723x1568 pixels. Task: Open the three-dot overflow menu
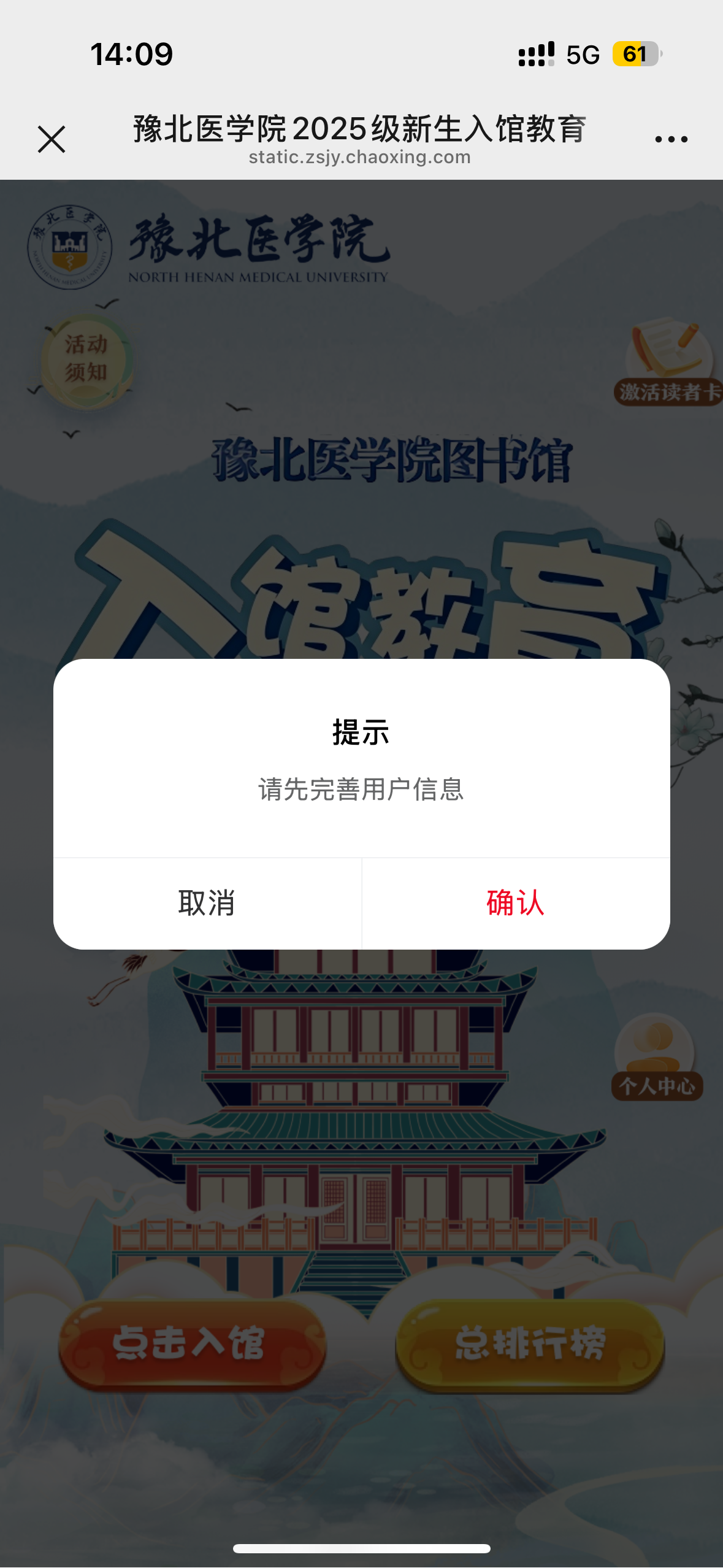(x=671, y=139)
